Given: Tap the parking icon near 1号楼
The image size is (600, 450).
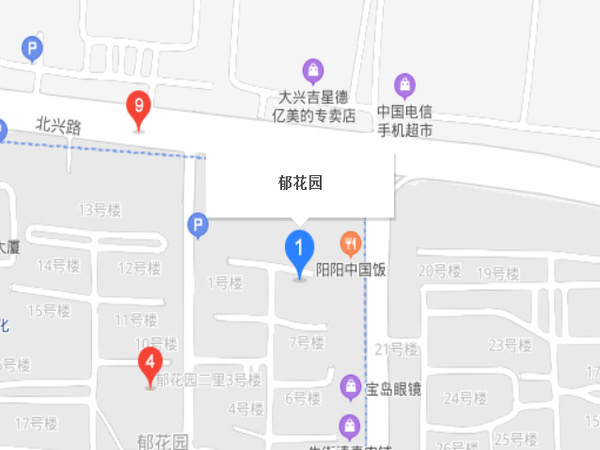Looking at the screenshot, I should pos(198,225).
